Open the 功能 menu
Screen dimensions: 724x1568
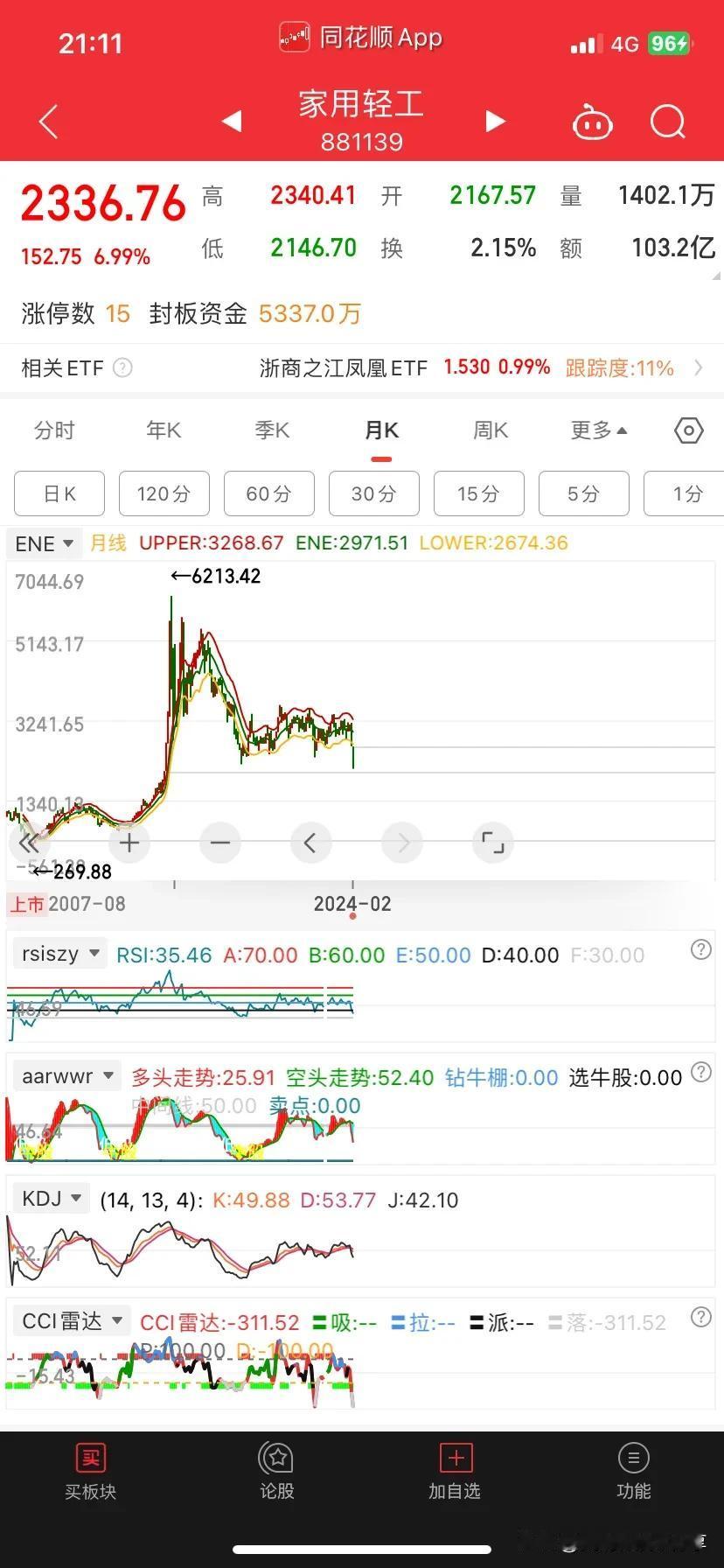(x=633, y=1472)
